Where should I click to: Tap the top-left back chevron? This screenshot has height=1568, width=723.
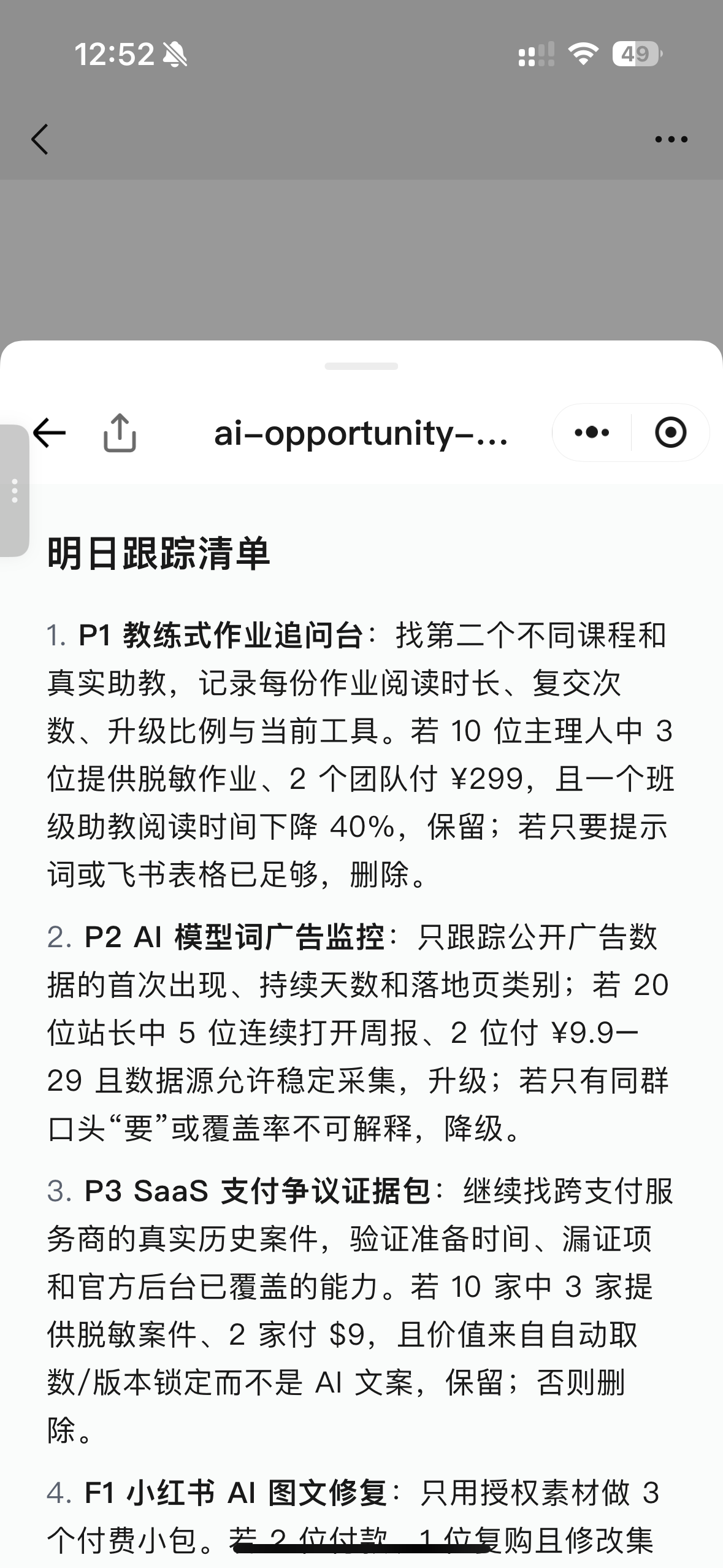(x=40, y=139)
